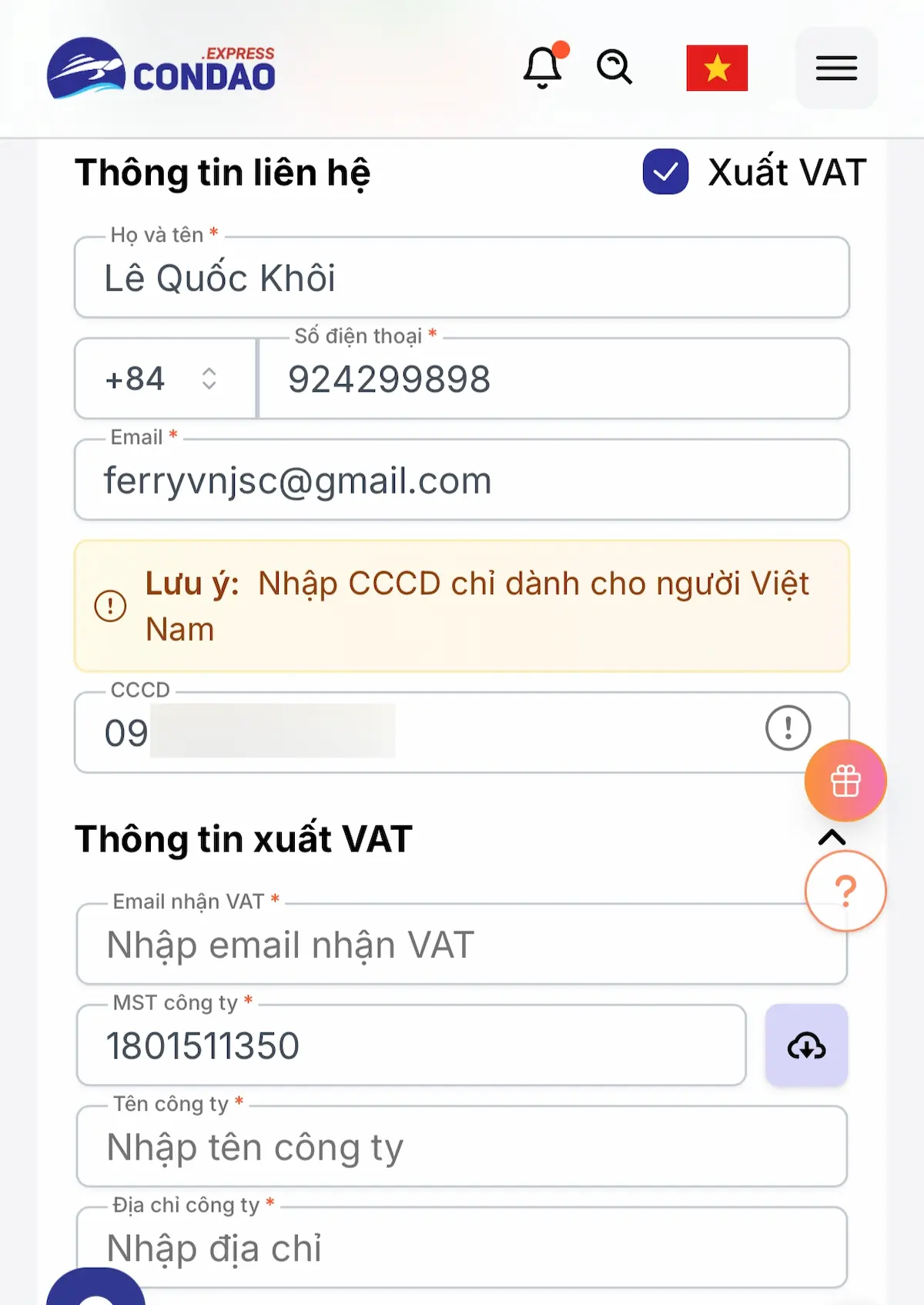Click the alert icon beside the Lưu ý note
924x1305 pixels.
point(109,607)
